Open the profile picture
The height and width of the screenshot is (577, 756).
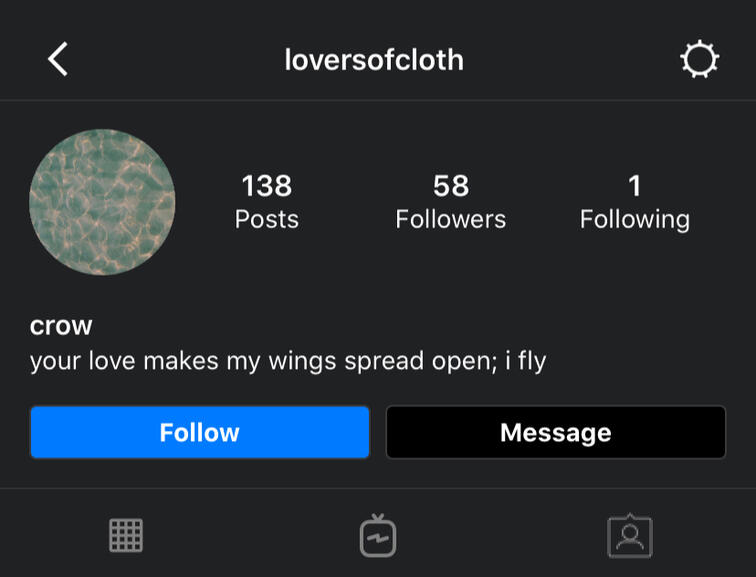[x=102, y=201]
